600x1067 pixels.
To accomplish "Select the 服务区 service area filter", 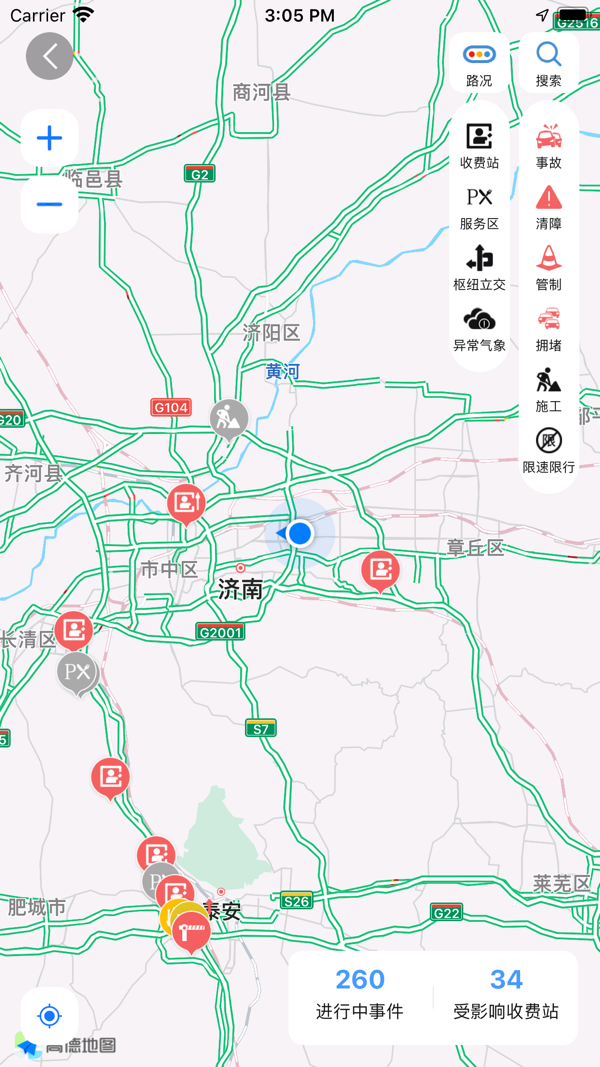I will pyautogui.click(x=479, y=207).
